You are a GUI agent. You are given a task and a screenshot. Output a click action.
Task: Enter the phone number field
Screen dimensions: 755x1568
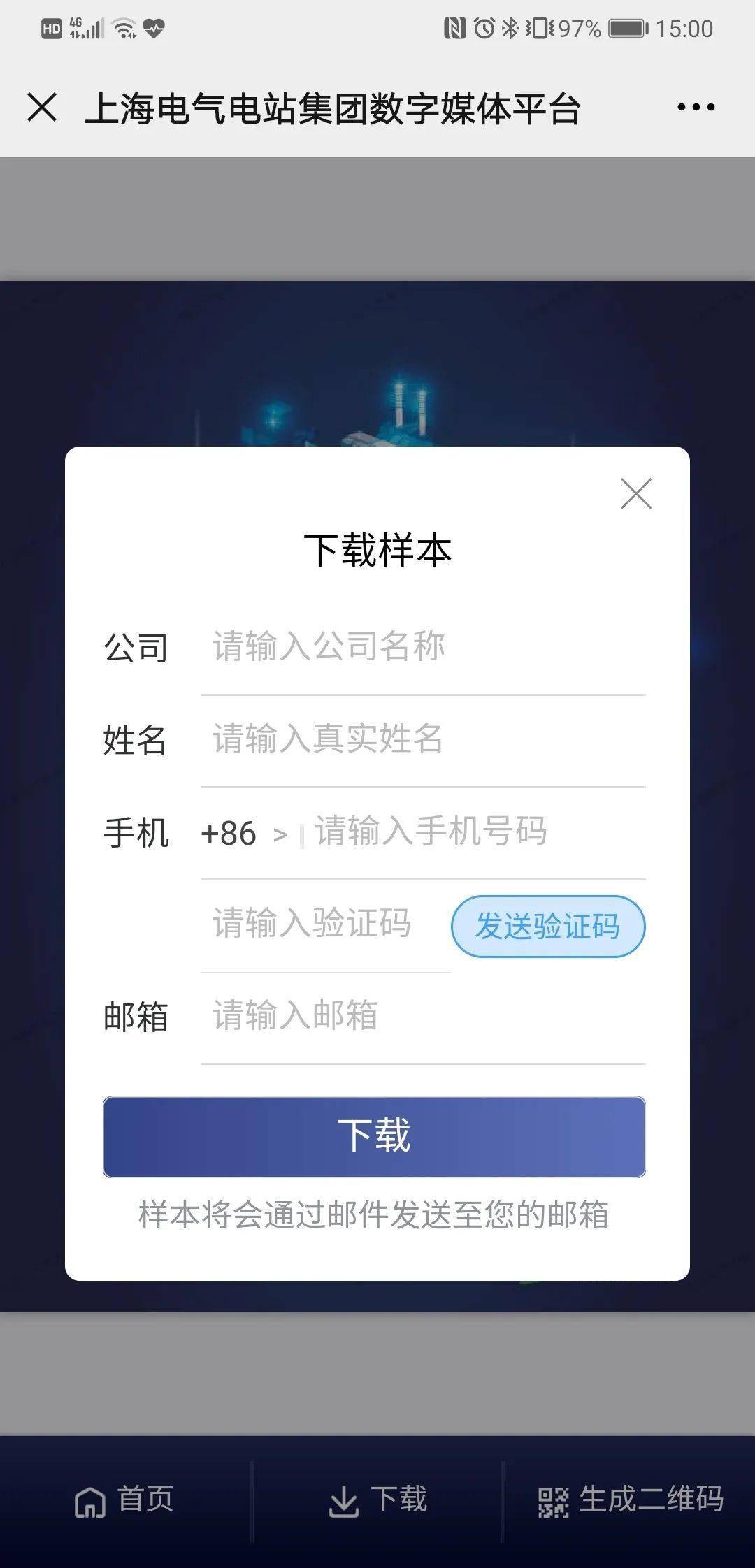(x=479, y=832)
